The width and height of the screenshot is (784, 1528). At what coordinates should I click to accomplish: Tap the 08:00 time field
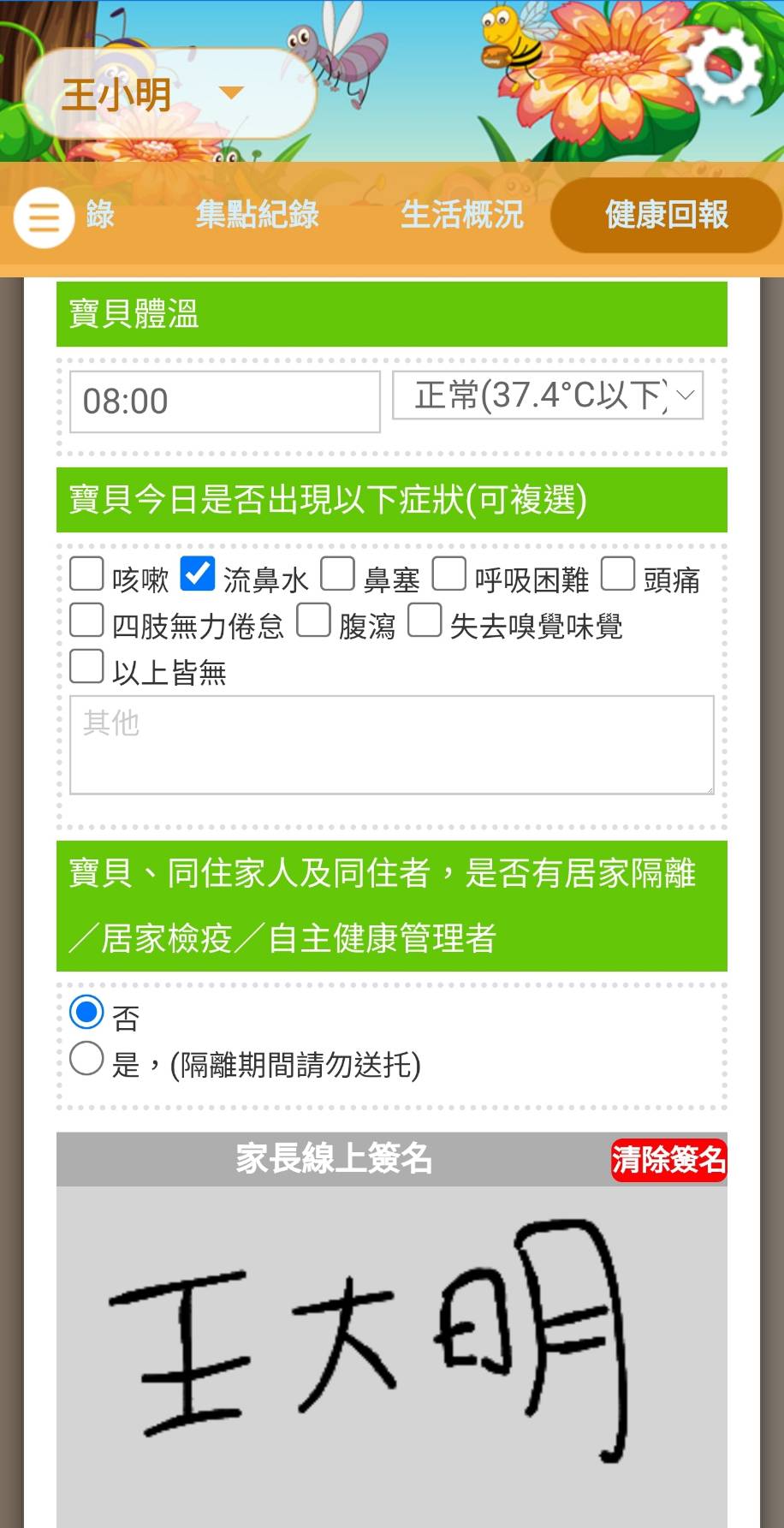point(224,401)
